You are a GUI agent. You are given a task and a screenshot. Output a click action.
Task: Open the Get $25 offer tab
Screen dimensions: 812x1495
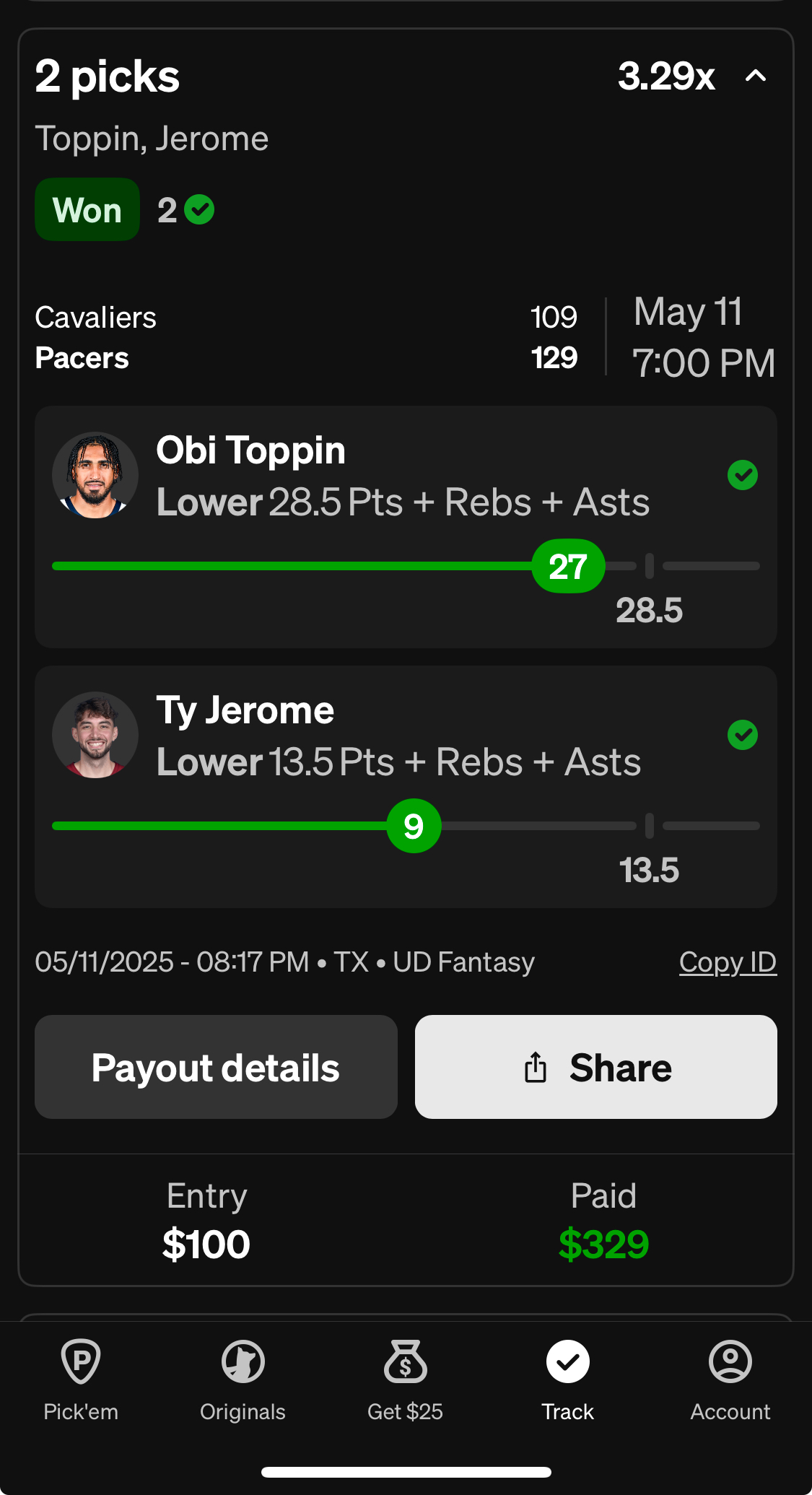tap(406, 1380)
